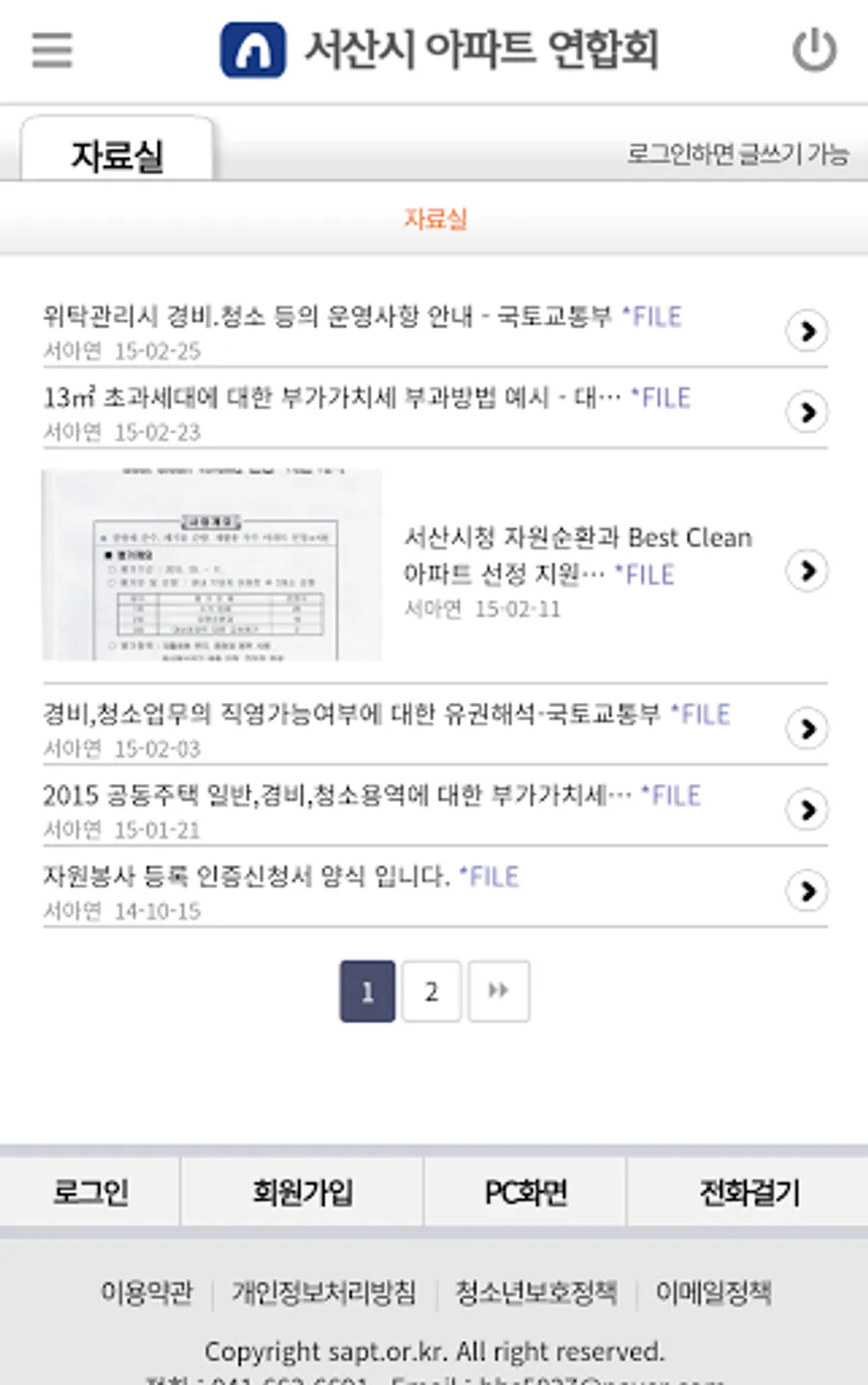Open 회원가입 sign-up
The height and width of the screenshot is (1385, 868).
(x=302, y=1192)
